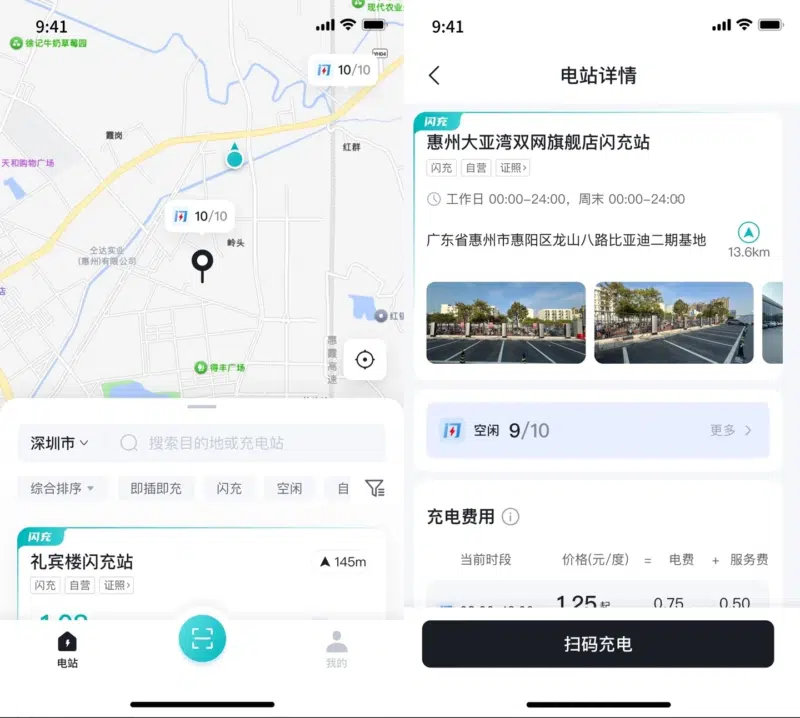Viewport: 800px width, 718px height.
Task: Filter stations by the 空闲 chip
Action: coord(289,488)
